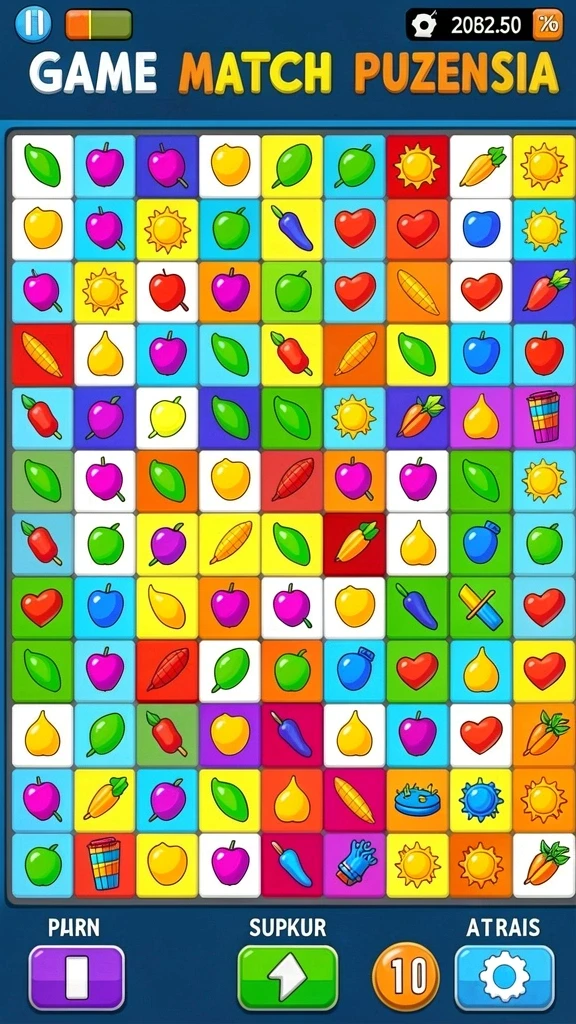Select the blue drum-shaped tile on orange background
The width and height of the screenshot is (576, 1024).
coord(417,800)
